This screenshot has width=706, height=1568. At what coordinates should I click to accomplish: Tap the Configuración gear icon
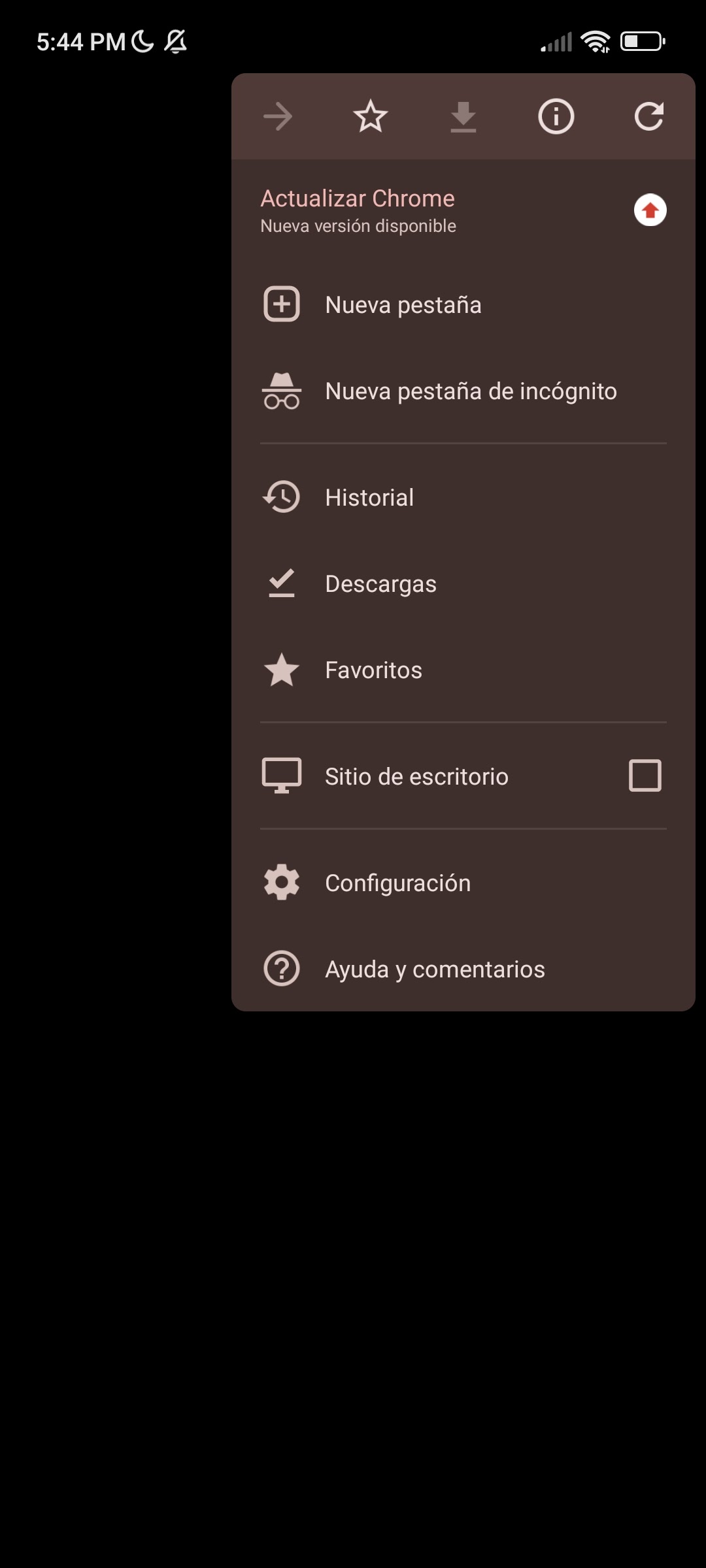[281, 881]
